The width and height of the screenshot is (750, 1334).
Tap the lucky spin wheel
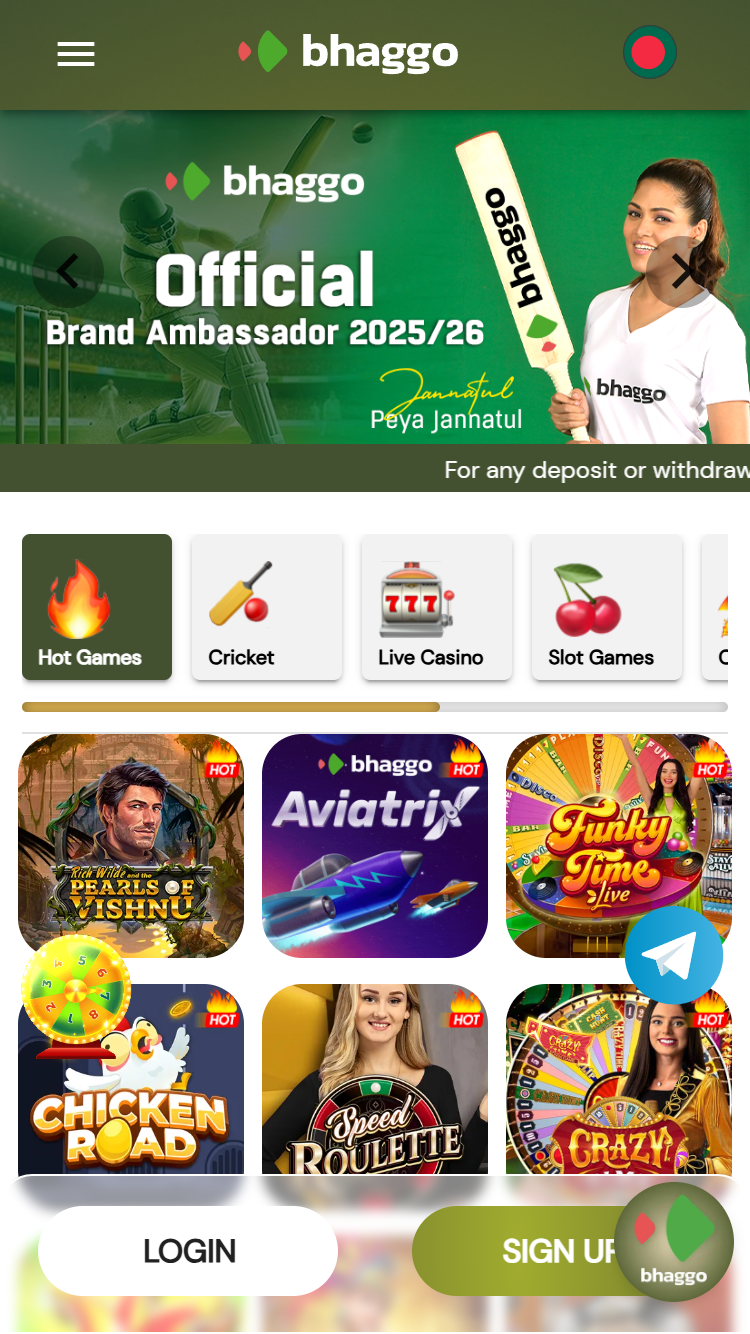pyautogui.click(x=76, y=988)
